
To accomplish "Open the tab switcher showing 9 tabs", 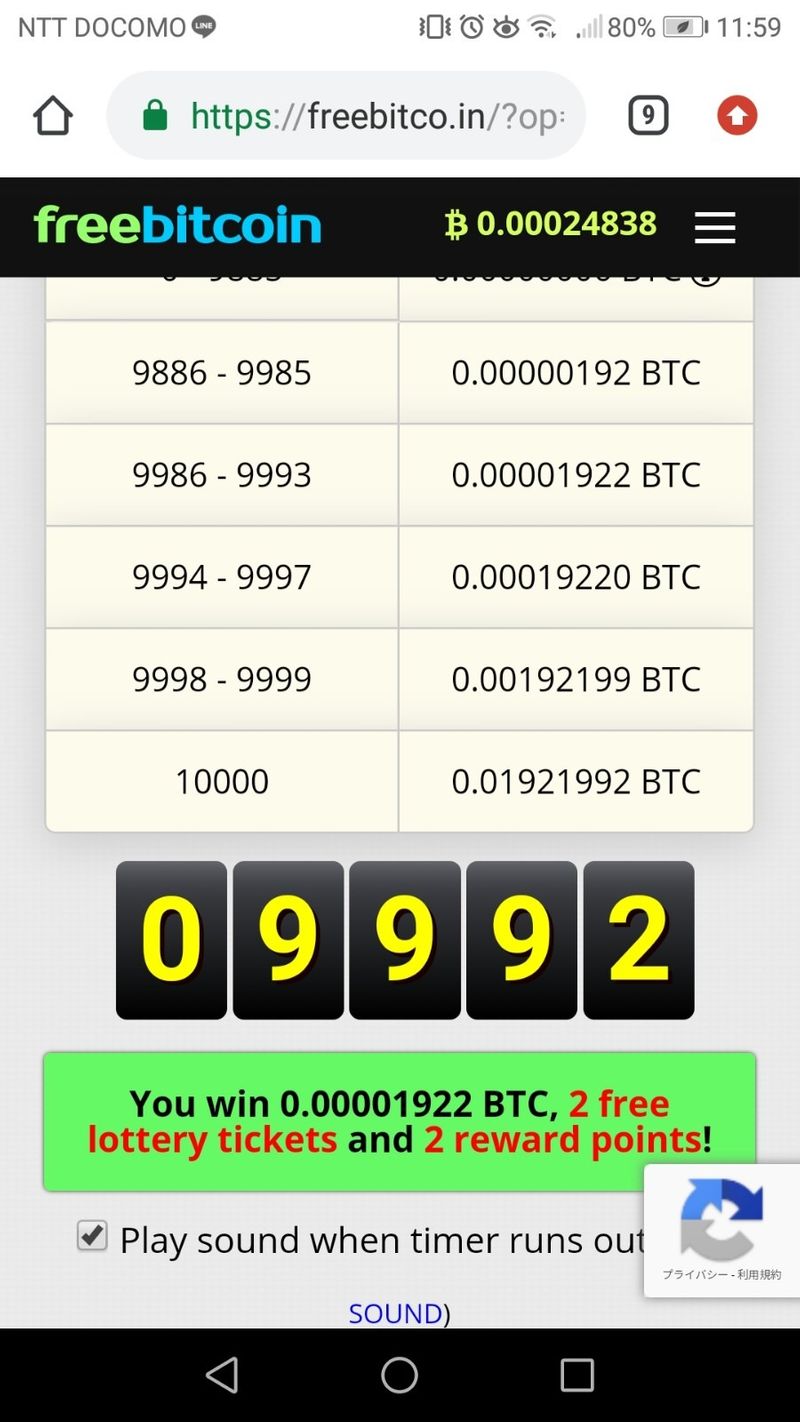I will (648, 116).
